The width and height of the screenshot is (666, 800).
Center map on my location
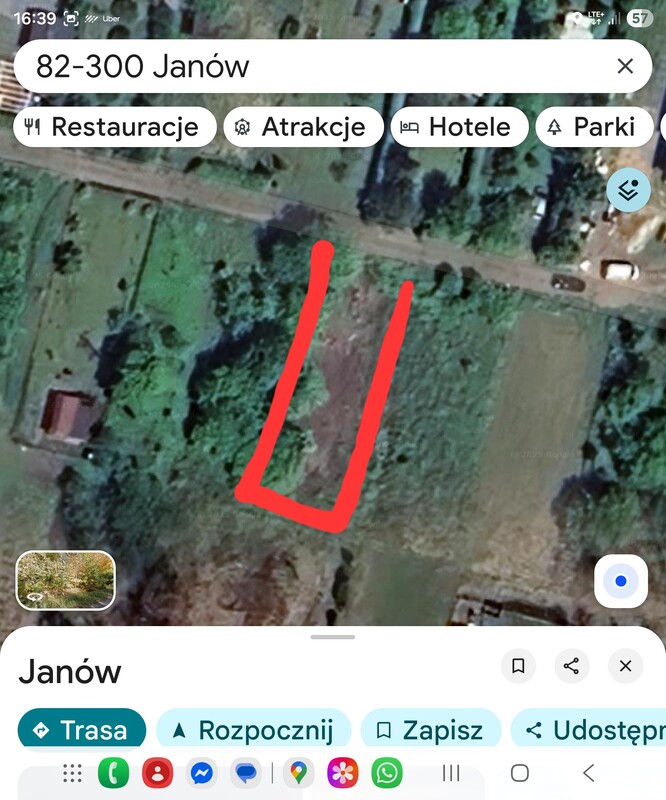click(621, 581)
